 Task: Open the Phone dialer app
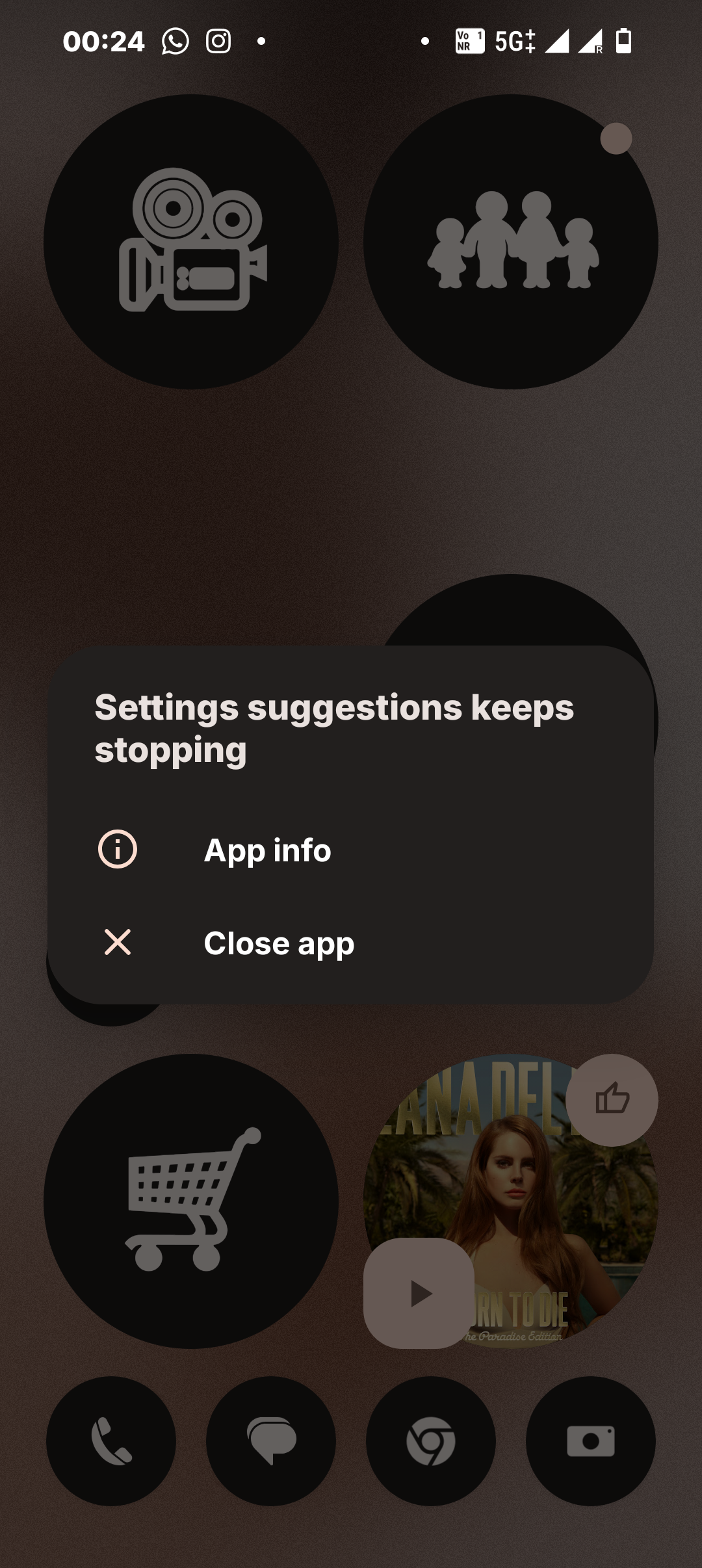click(x=111, y=1441)
